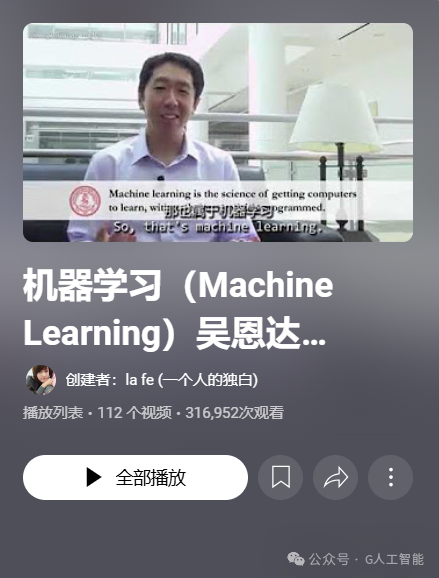Open the three-dot overflow menu
This screenshot has width=439, height=578.
(390, 477)
